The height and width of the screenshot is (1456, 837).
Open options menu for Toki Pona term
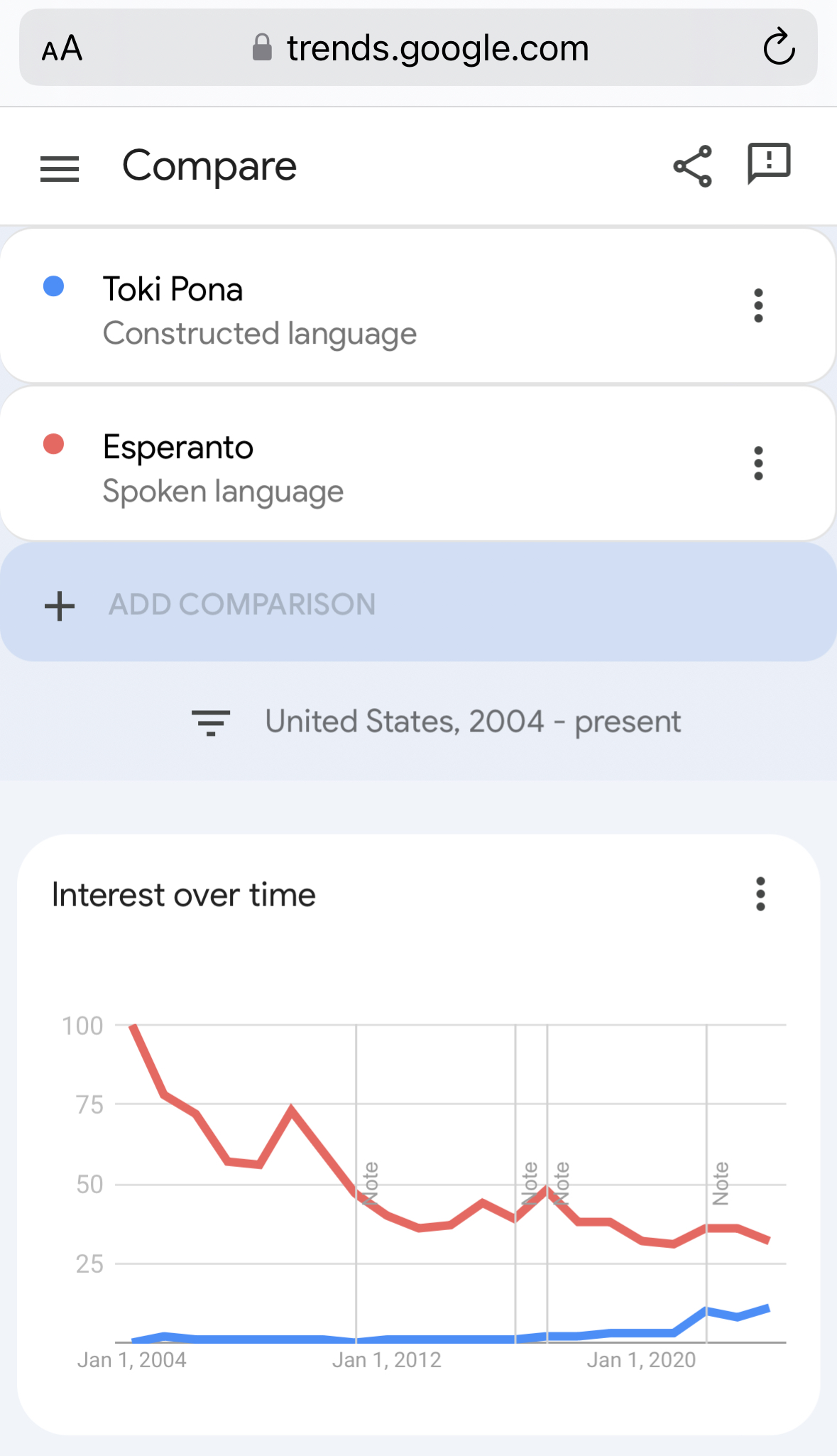(758, 305)
